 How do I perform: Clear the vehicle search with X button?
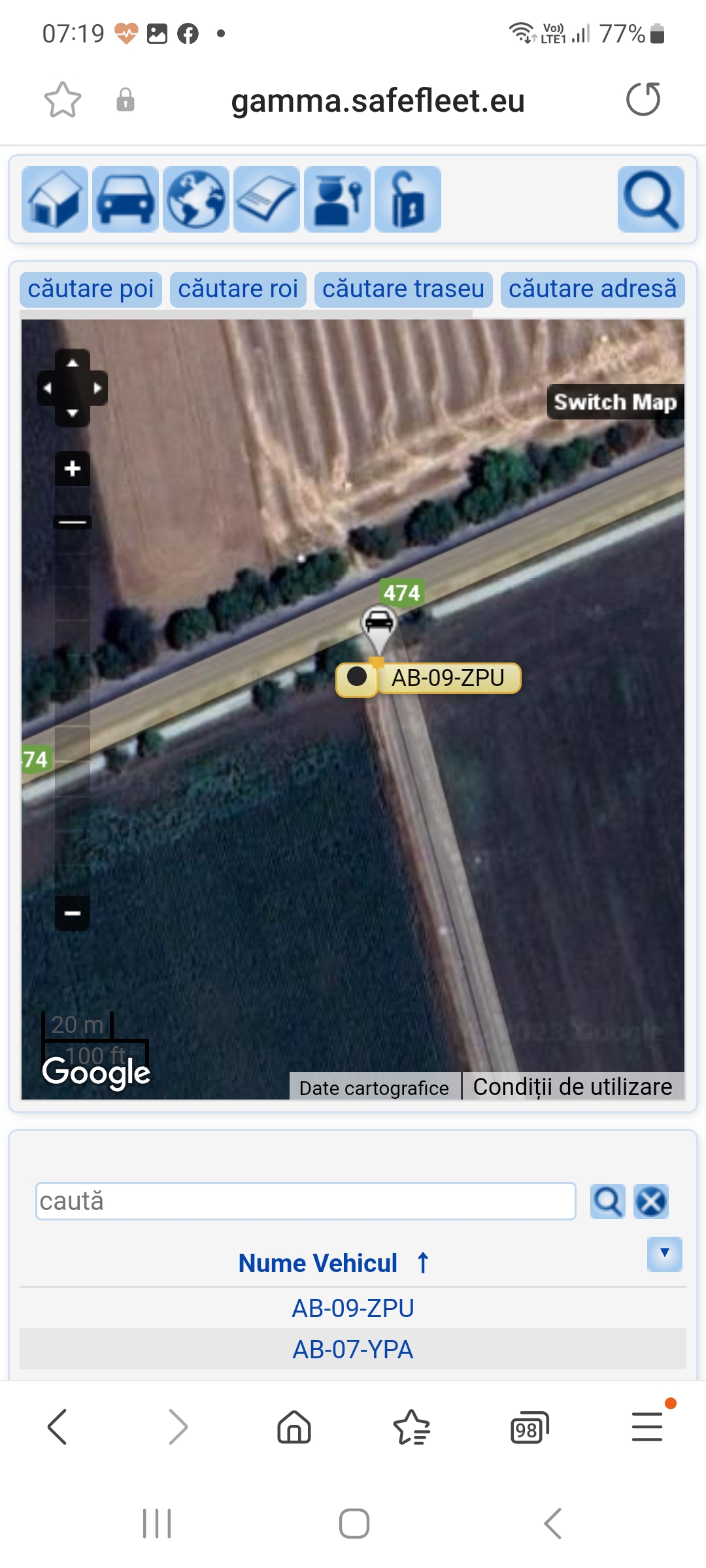tap(651, 1201)
